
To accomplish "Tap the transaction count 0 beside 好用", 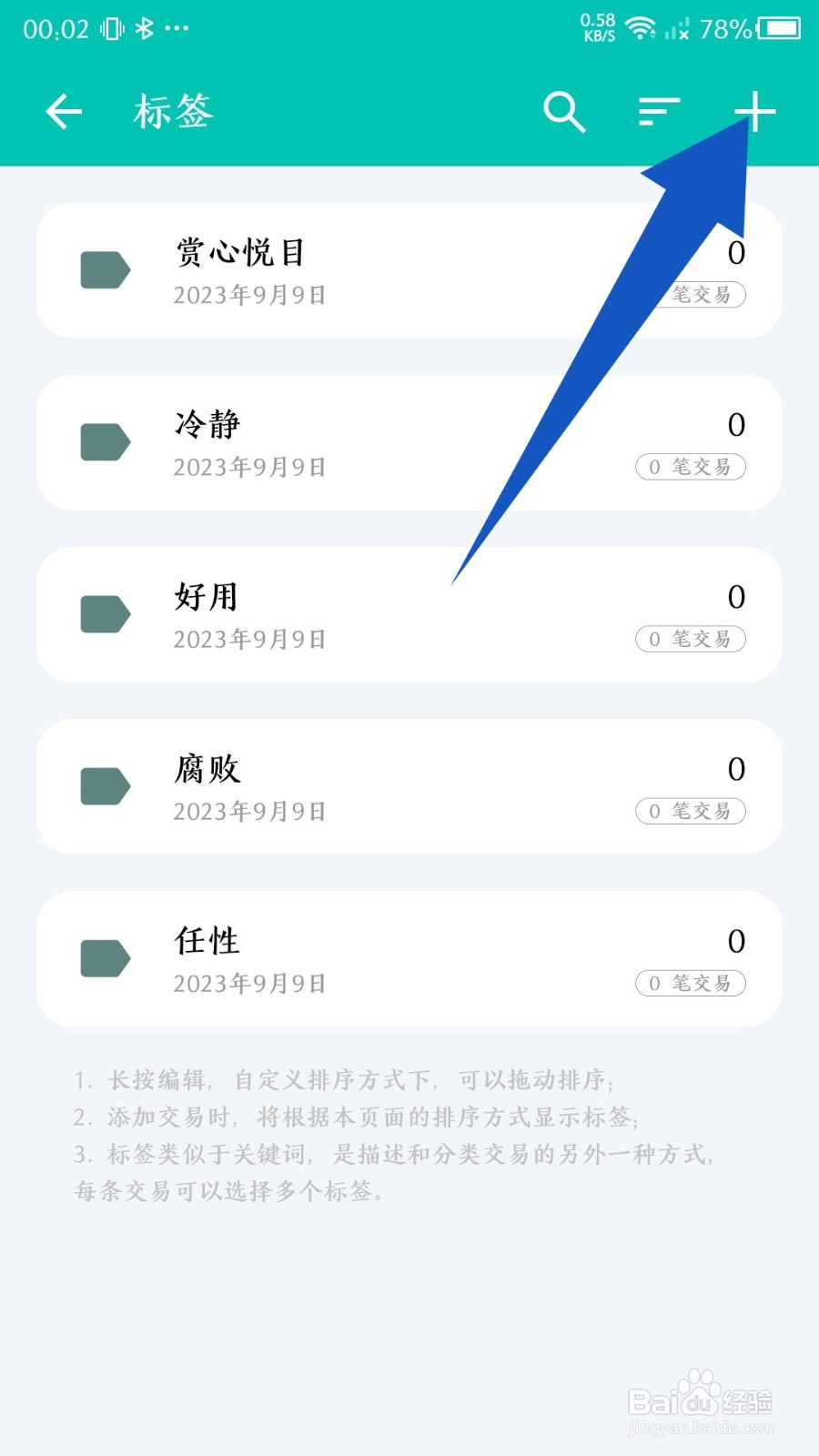I will [x=737, y=597].
